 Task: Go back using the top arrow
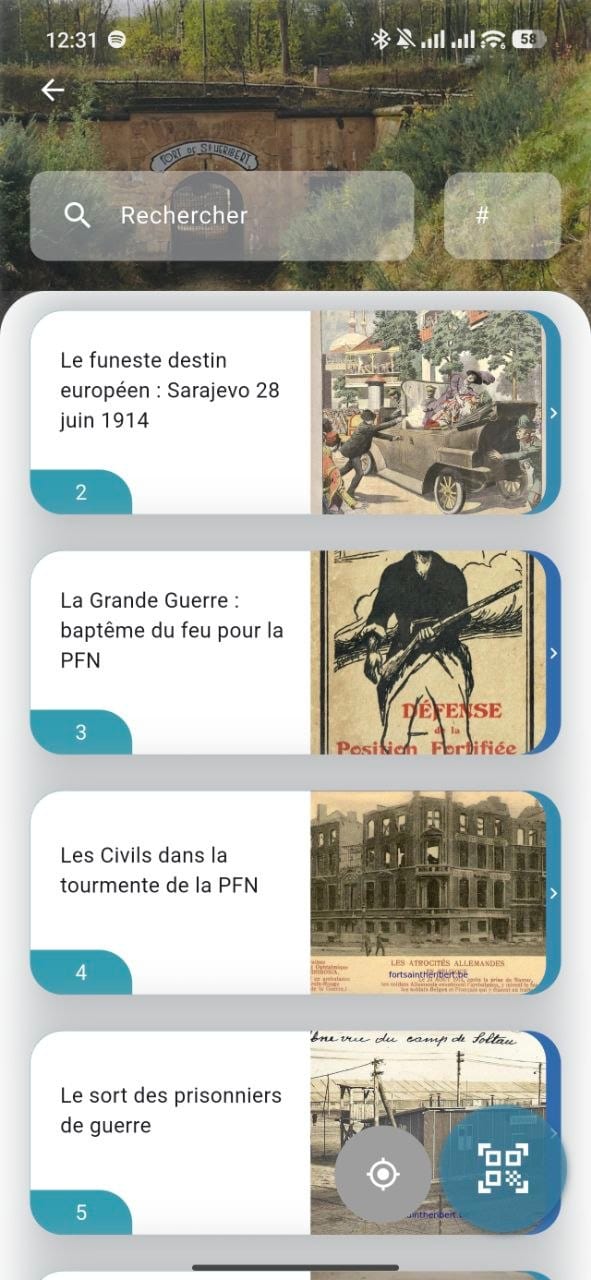(x=52, y=90)
